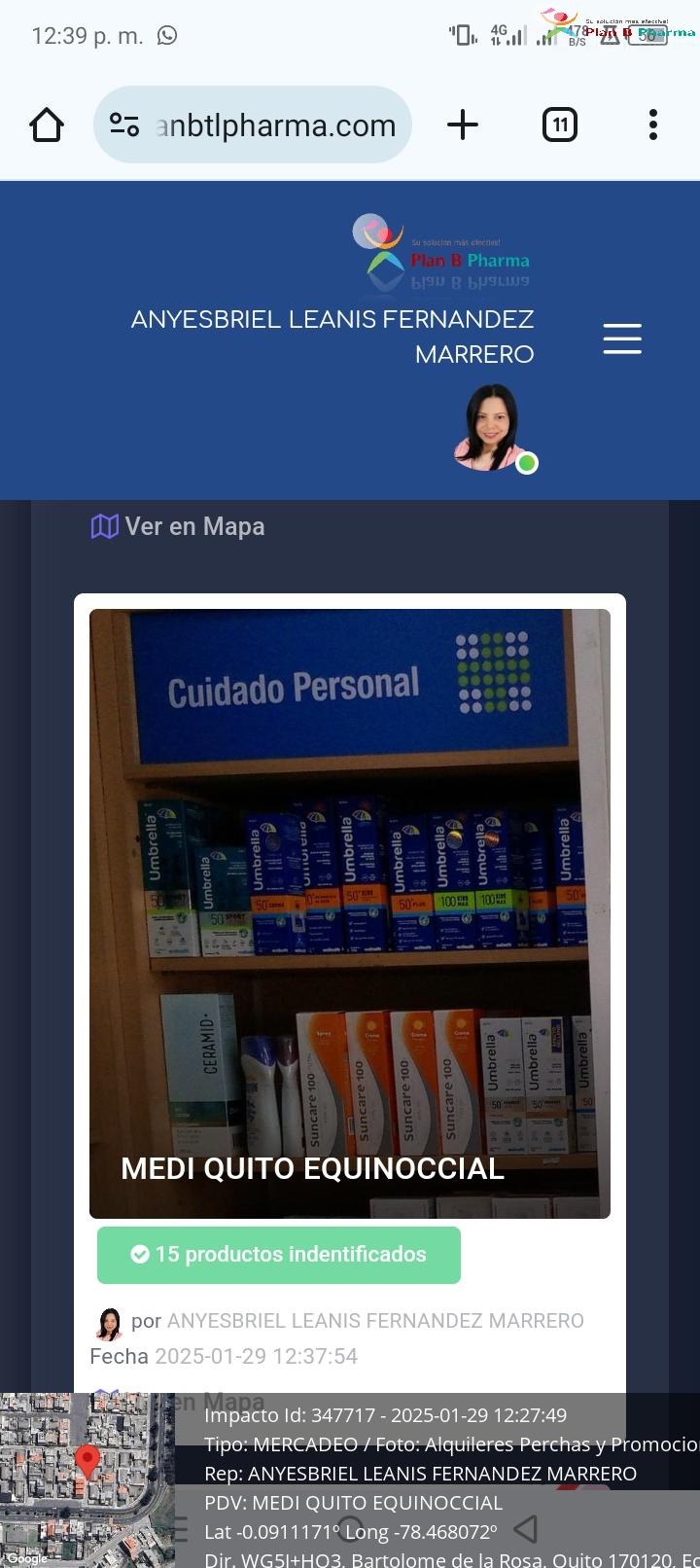700x1568 pixels.
Task: Go to the browser home page
Action: pyautogui.click(x=47, y=125)
